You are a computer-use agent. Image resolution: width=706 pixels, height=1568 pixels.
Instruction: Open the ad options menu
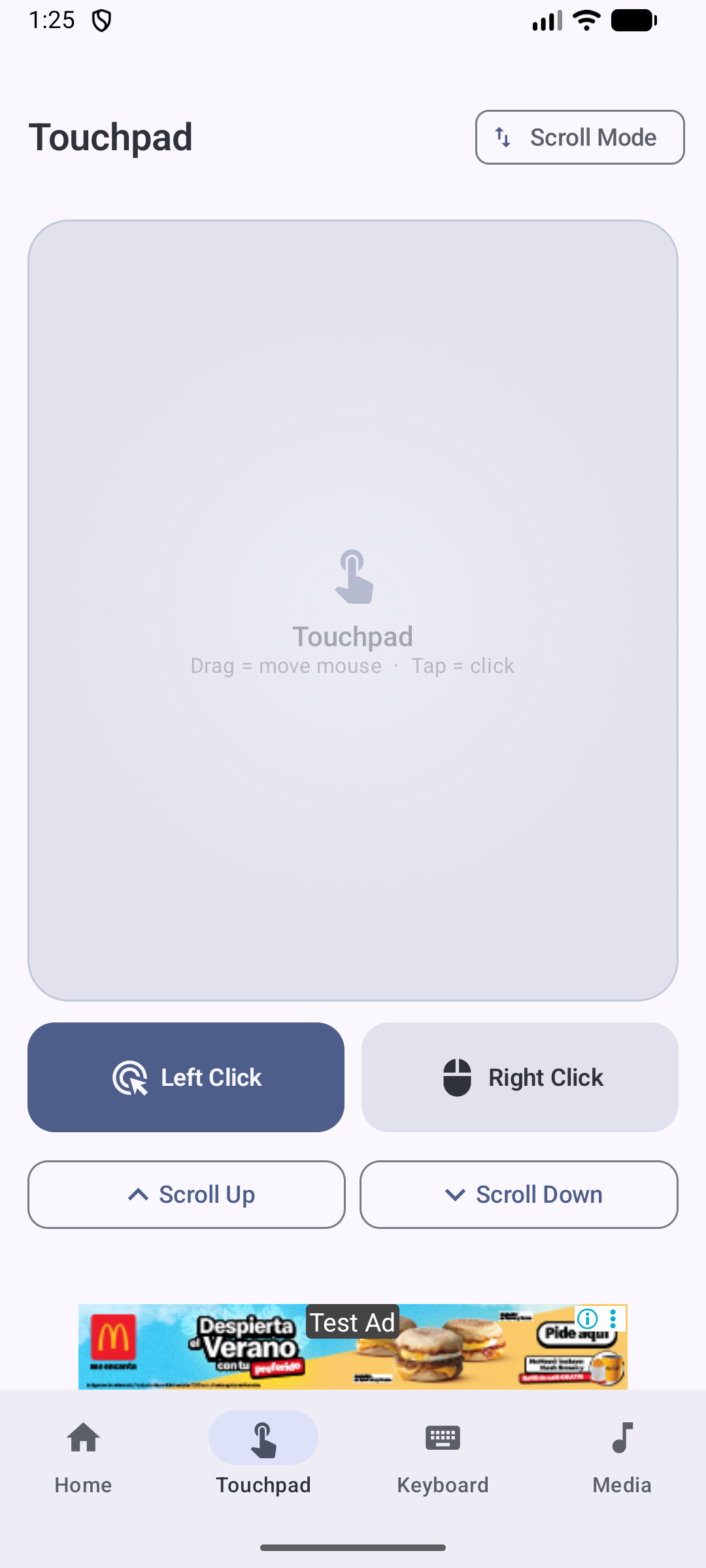[x=613, y=1318]
